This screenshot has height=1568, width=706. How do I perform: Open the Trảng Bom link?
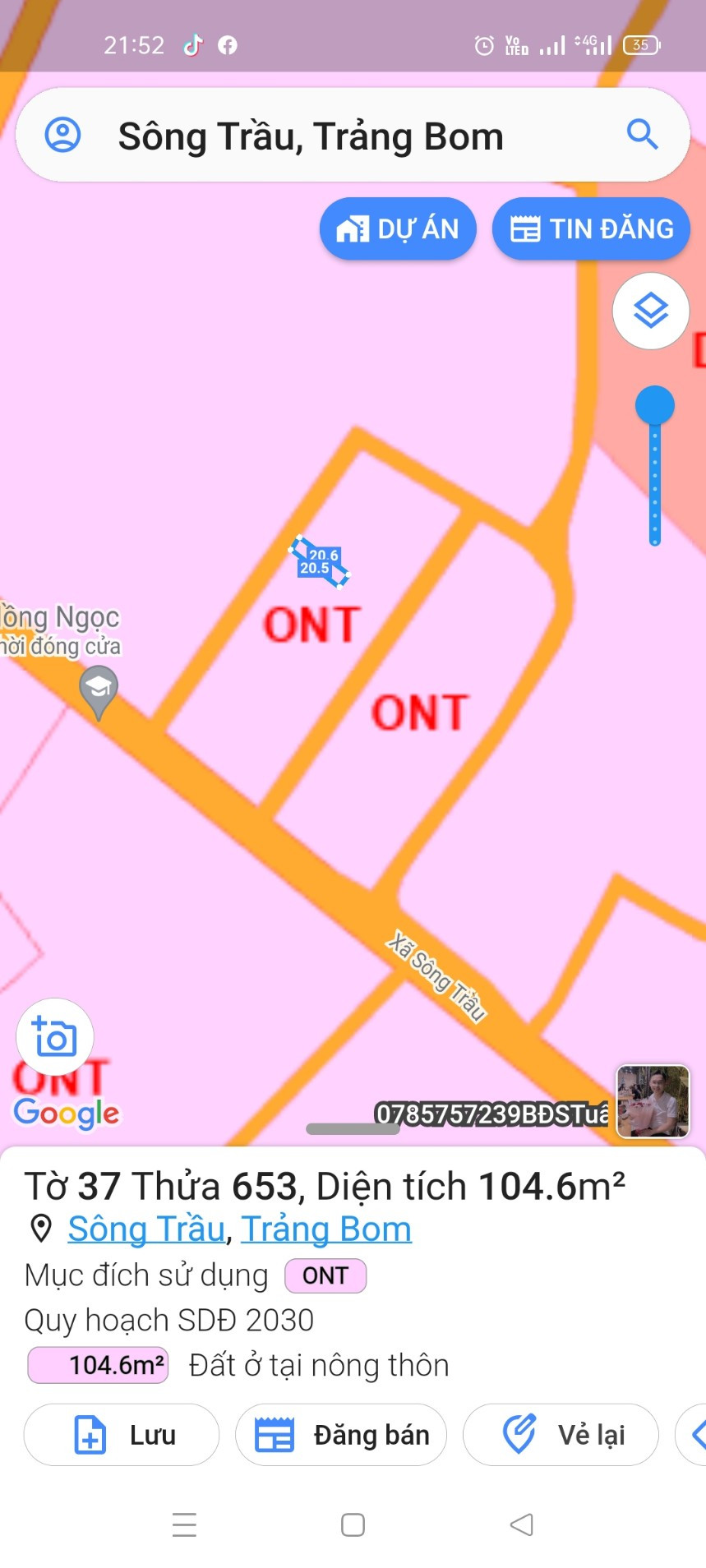[x=325, y=1229]
